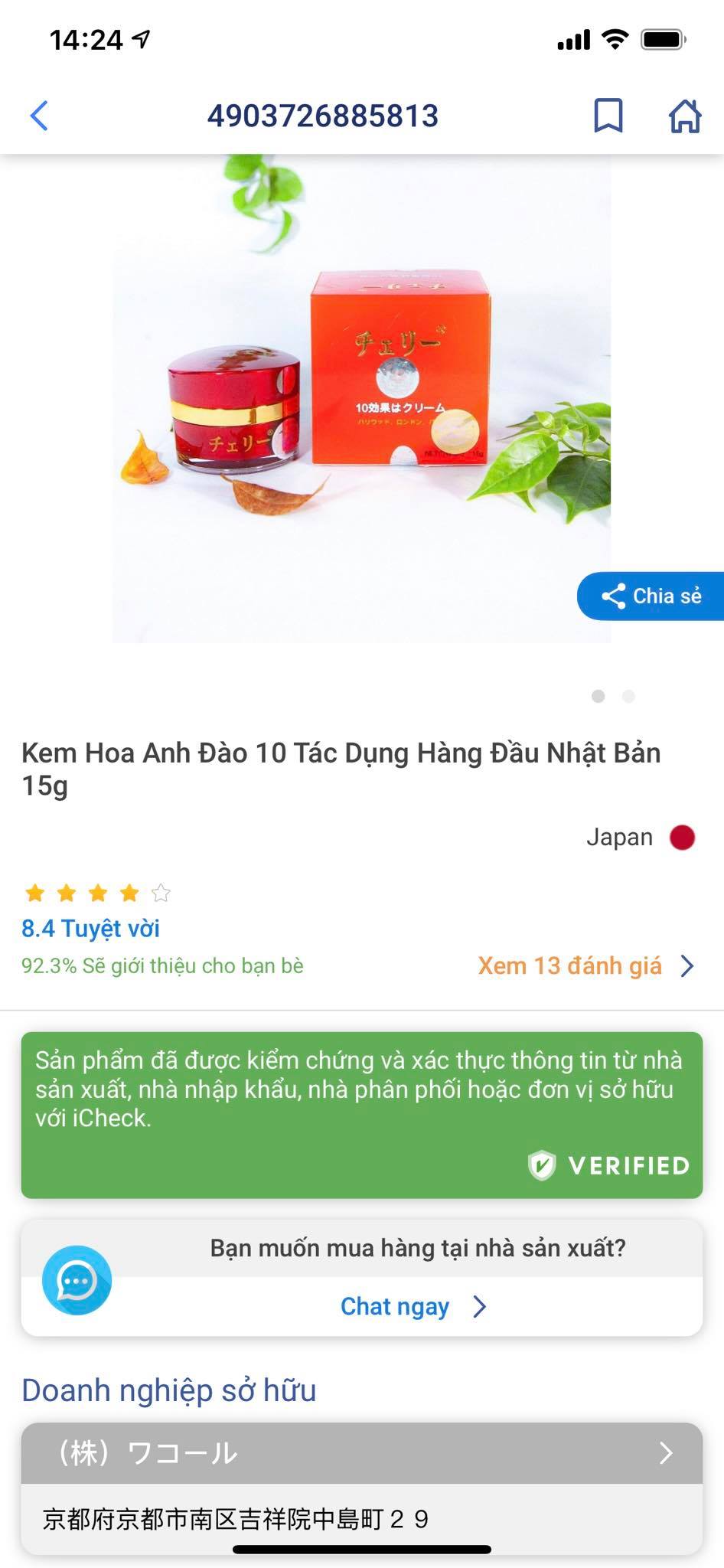724x1568 pixels.
Task: Tap the Chia sẻ share button
Action: tap(651, 596)
